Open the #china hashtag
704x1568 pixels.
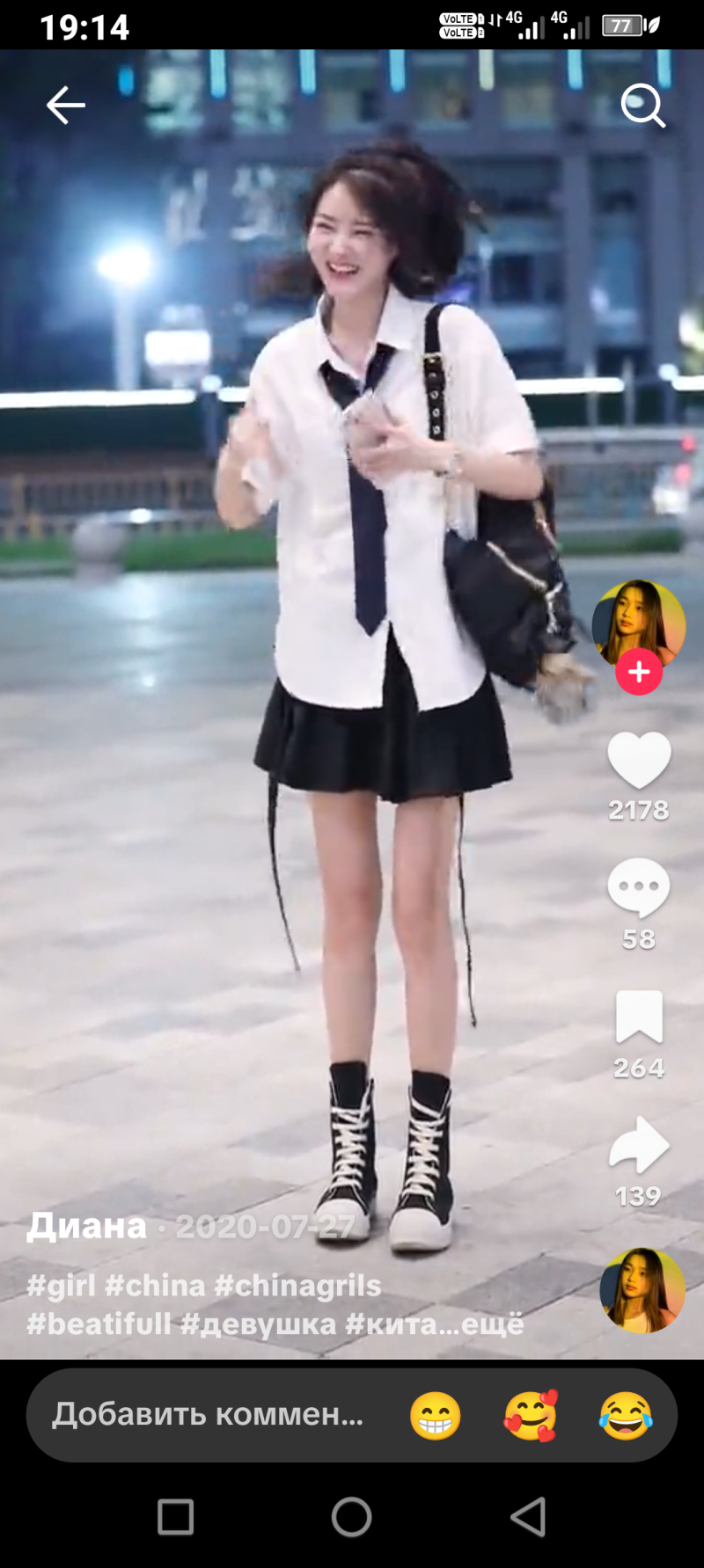click(x=155, y=1286)
